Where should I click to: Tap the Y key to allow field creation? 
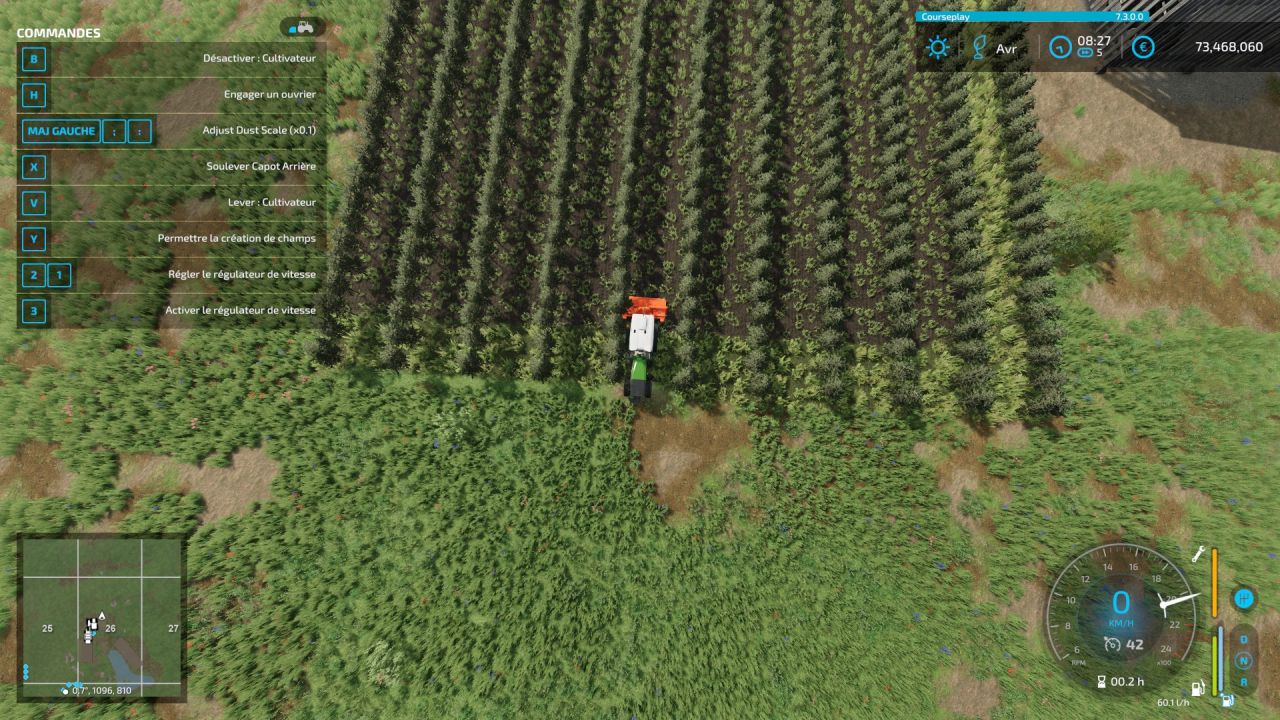34,239
